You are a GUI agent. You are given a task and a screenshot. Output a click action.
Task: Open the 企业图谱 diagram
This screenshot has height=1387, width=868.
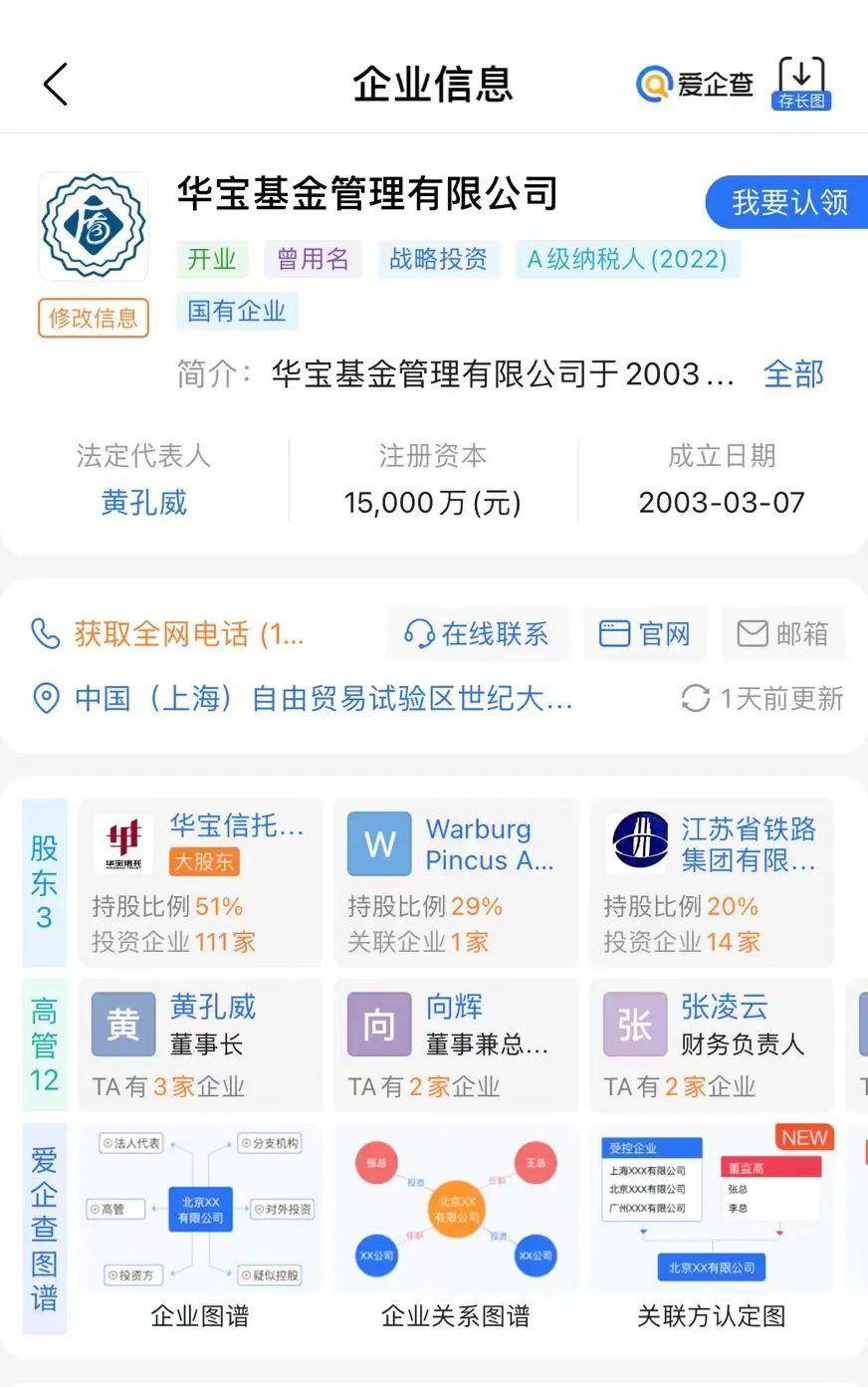click(200, 1230)
